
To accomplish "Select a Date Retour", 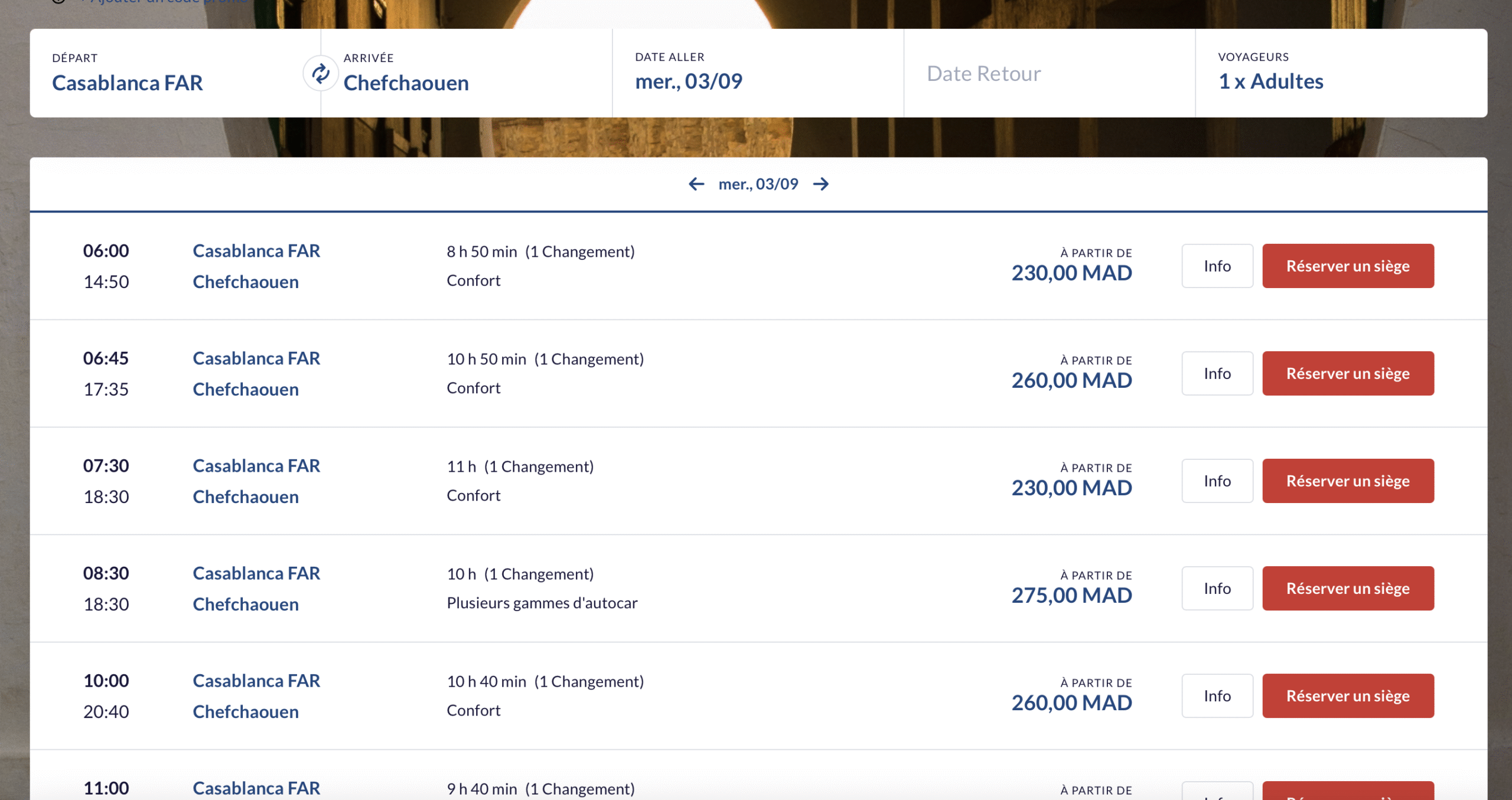I will (x=984, y=74).
